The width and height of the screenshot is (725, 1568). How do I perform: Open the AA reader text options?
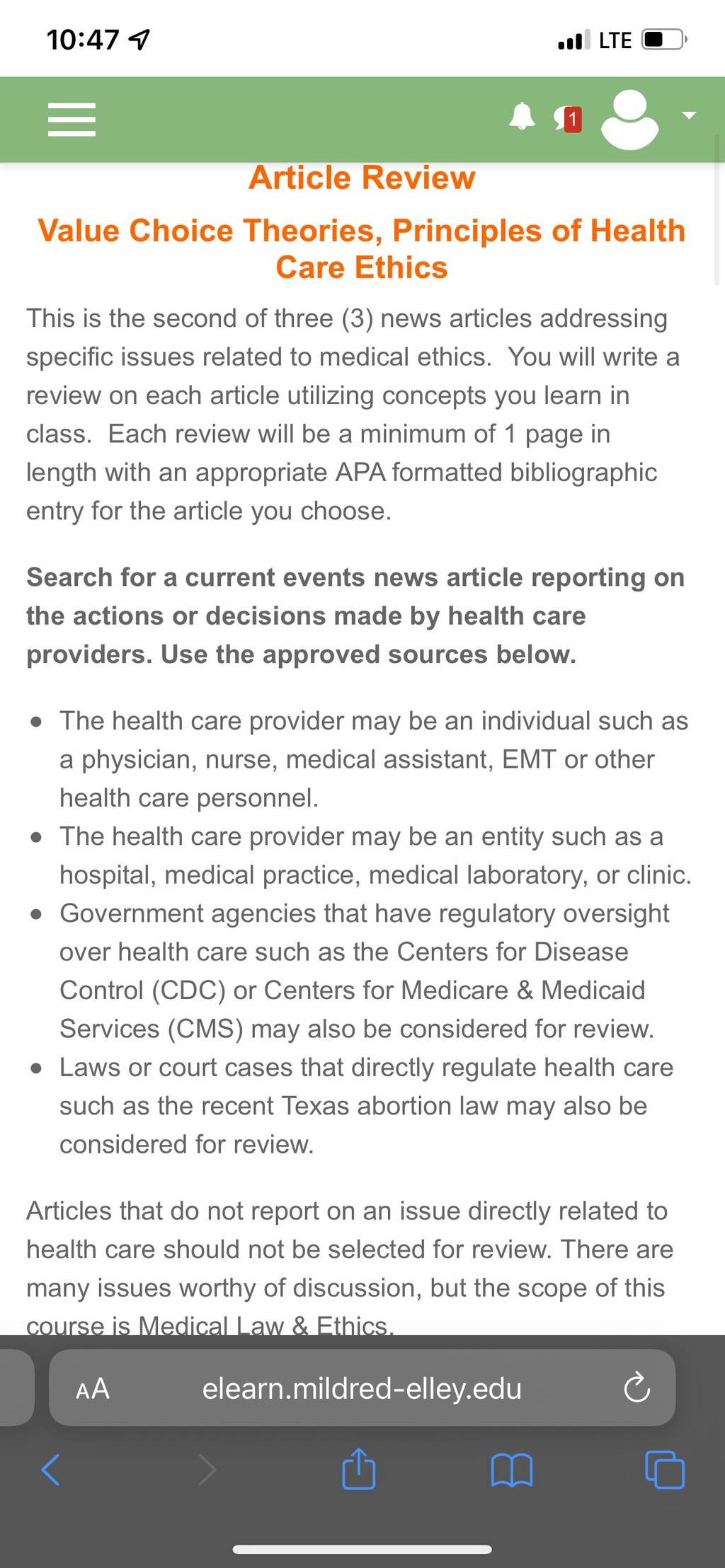click(x=93, y=1388)
